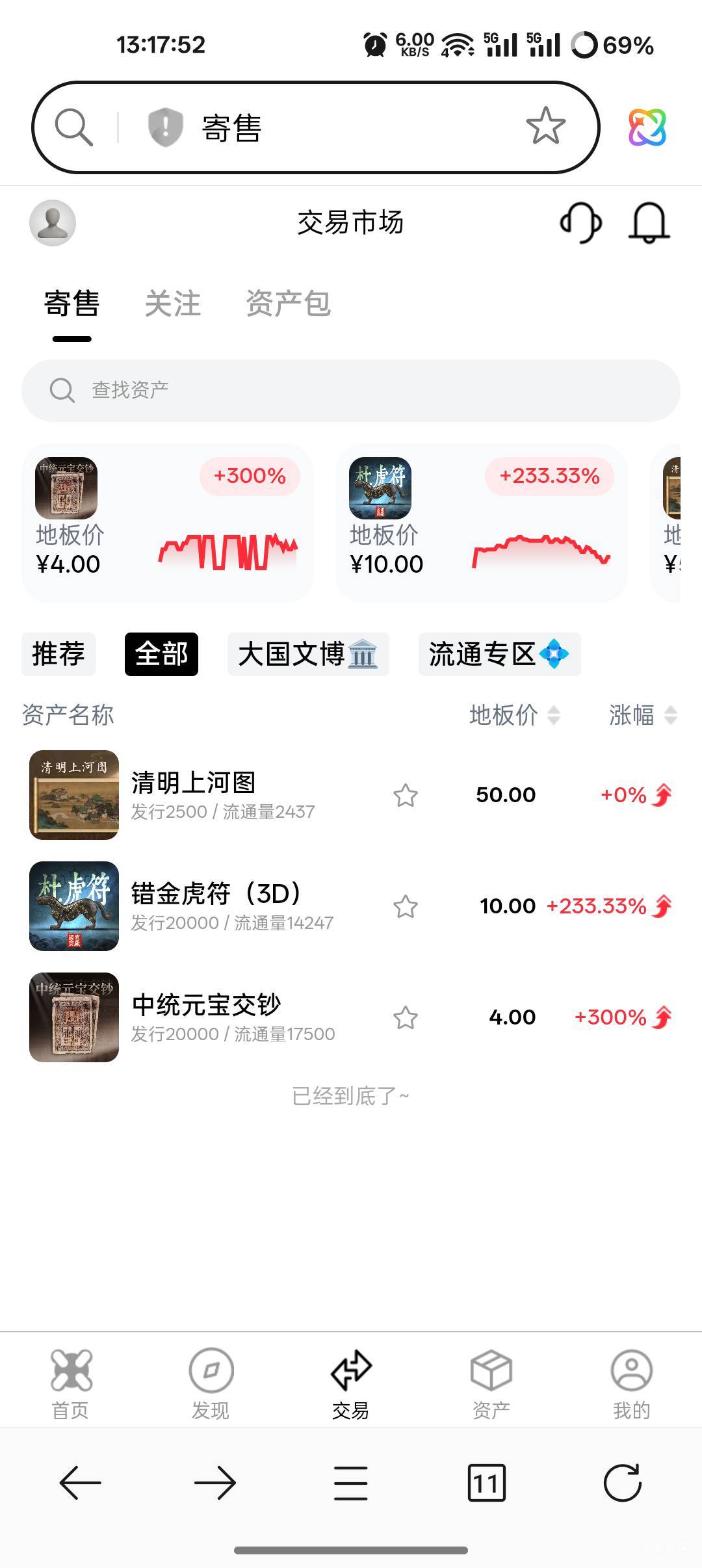Open the +233.33% floor price card
Image resolution: width=702 pixels, height=1568 pixels.
[x=481, y=523]
